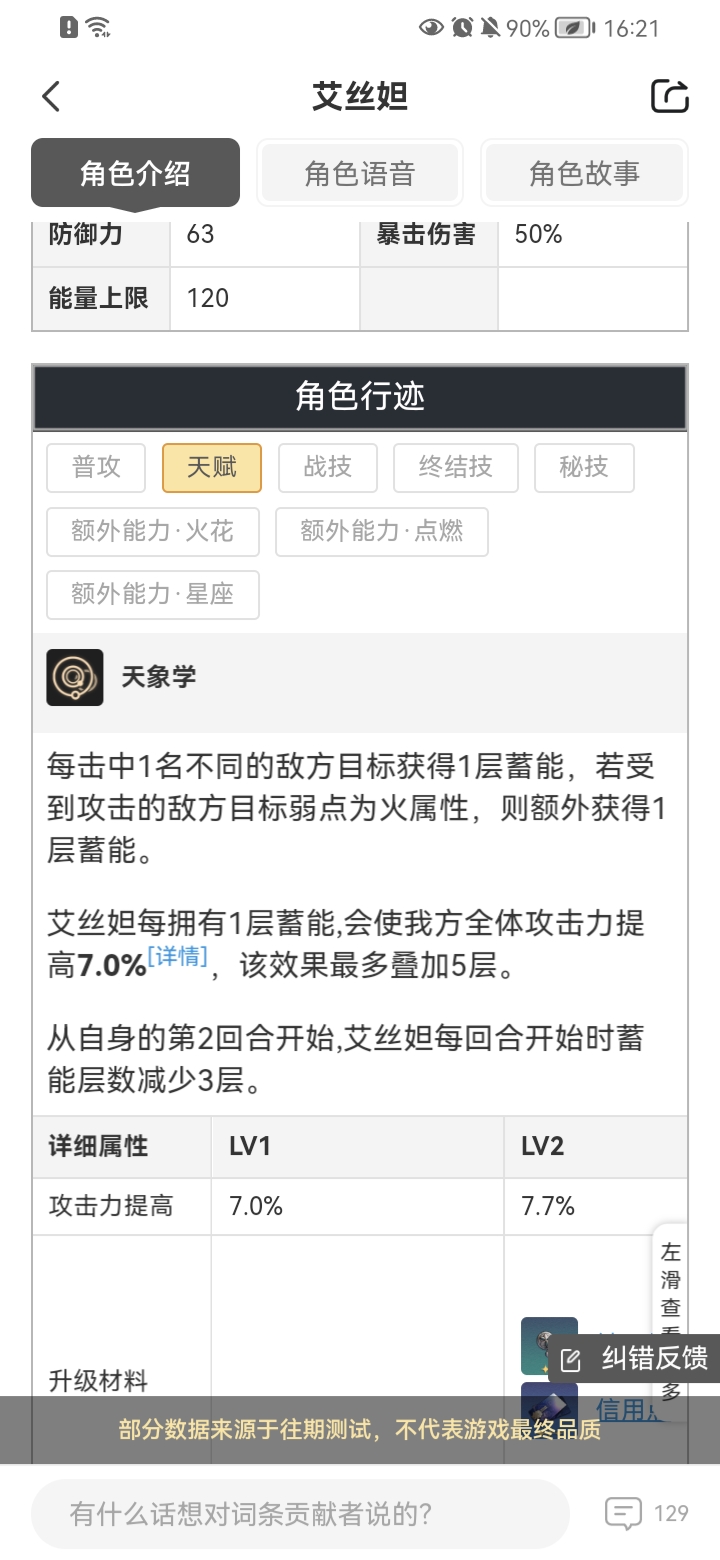Share this 艾丝妲 page

[x=669, y=97]
